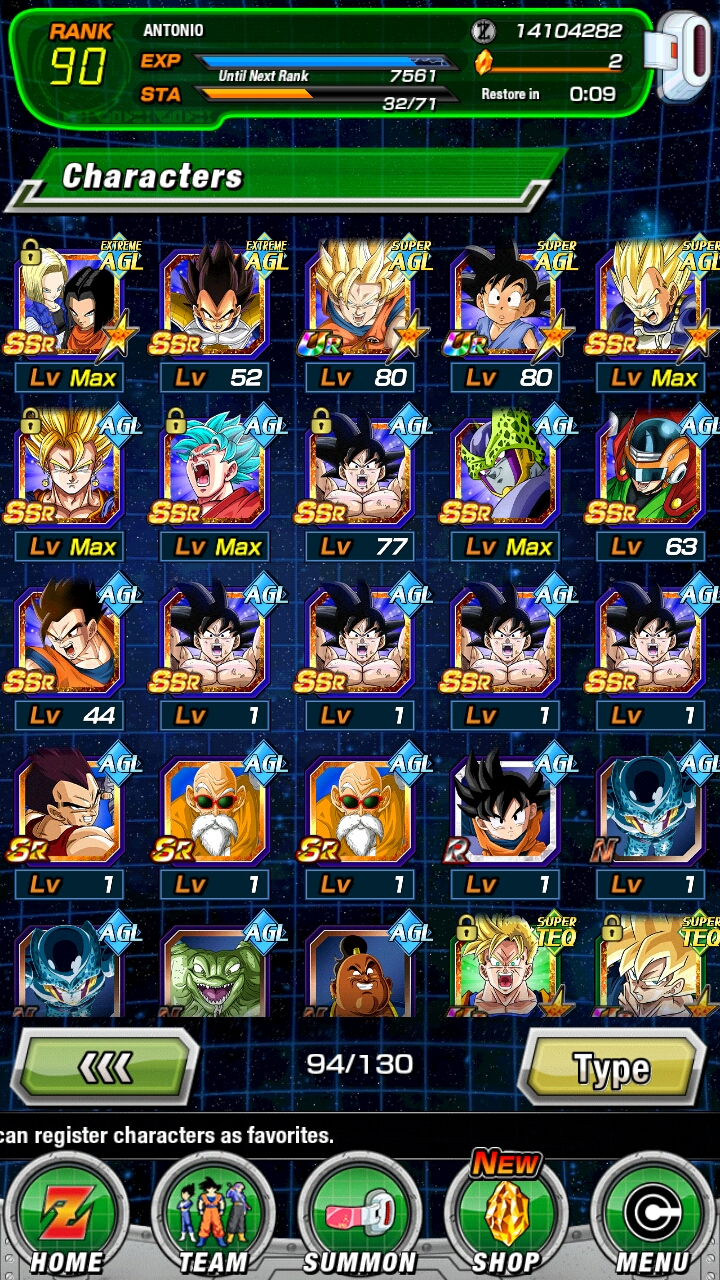Select the first Master Roshi SR card

coord(216,811)
